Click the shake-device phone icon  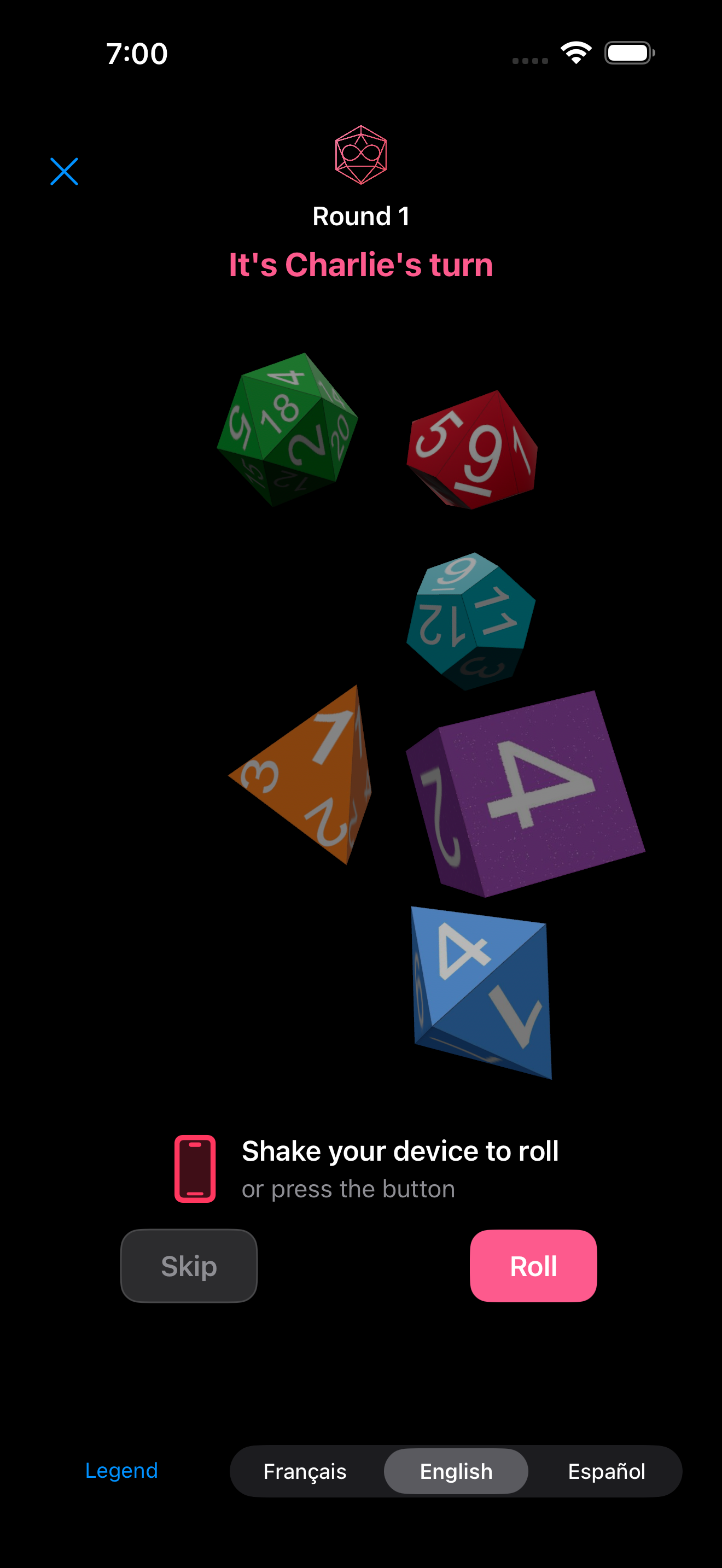point(195,1169)
